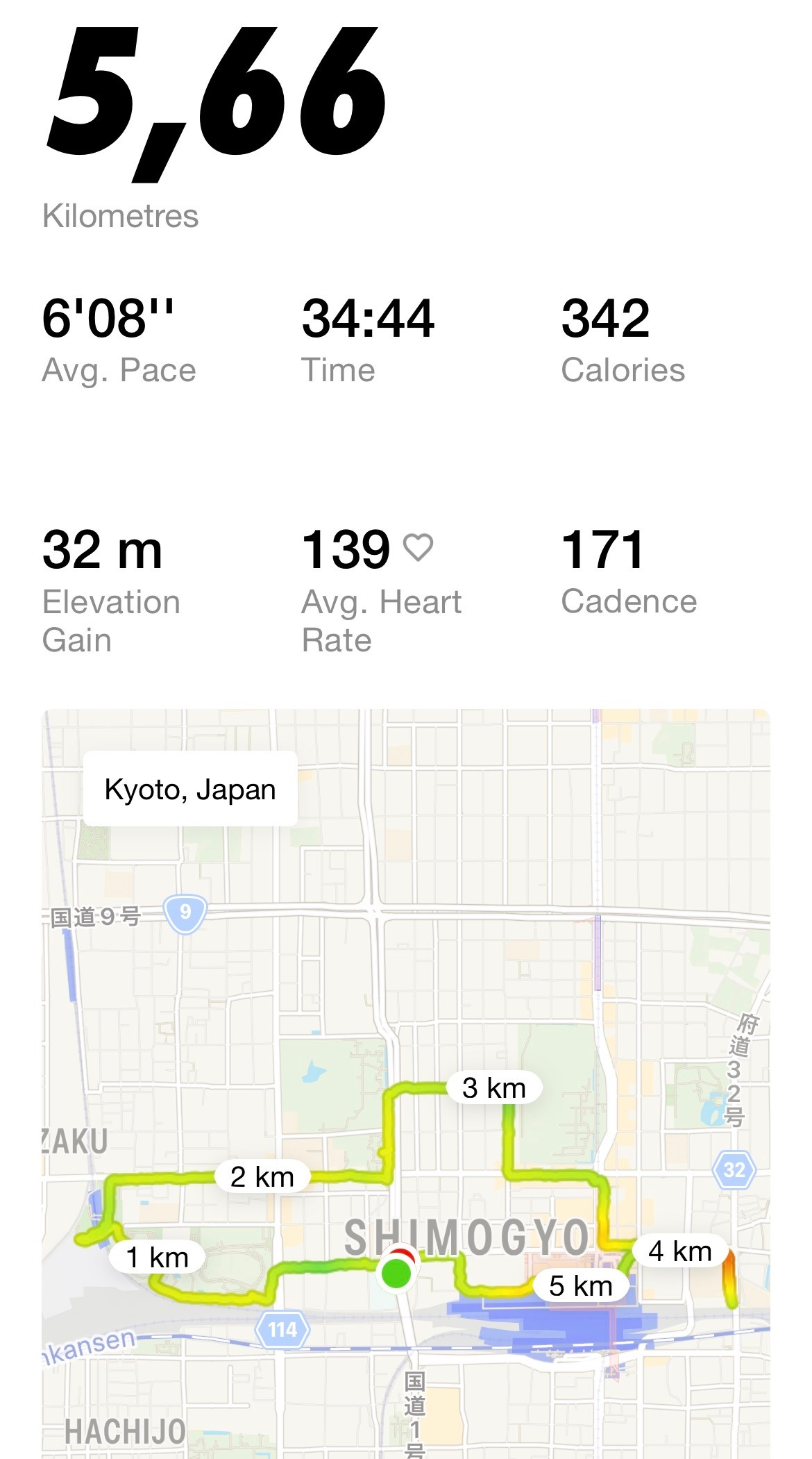Open the Kyoto run route map
The height and width of the screenshot is (1459, 812).
point(406,1083)
